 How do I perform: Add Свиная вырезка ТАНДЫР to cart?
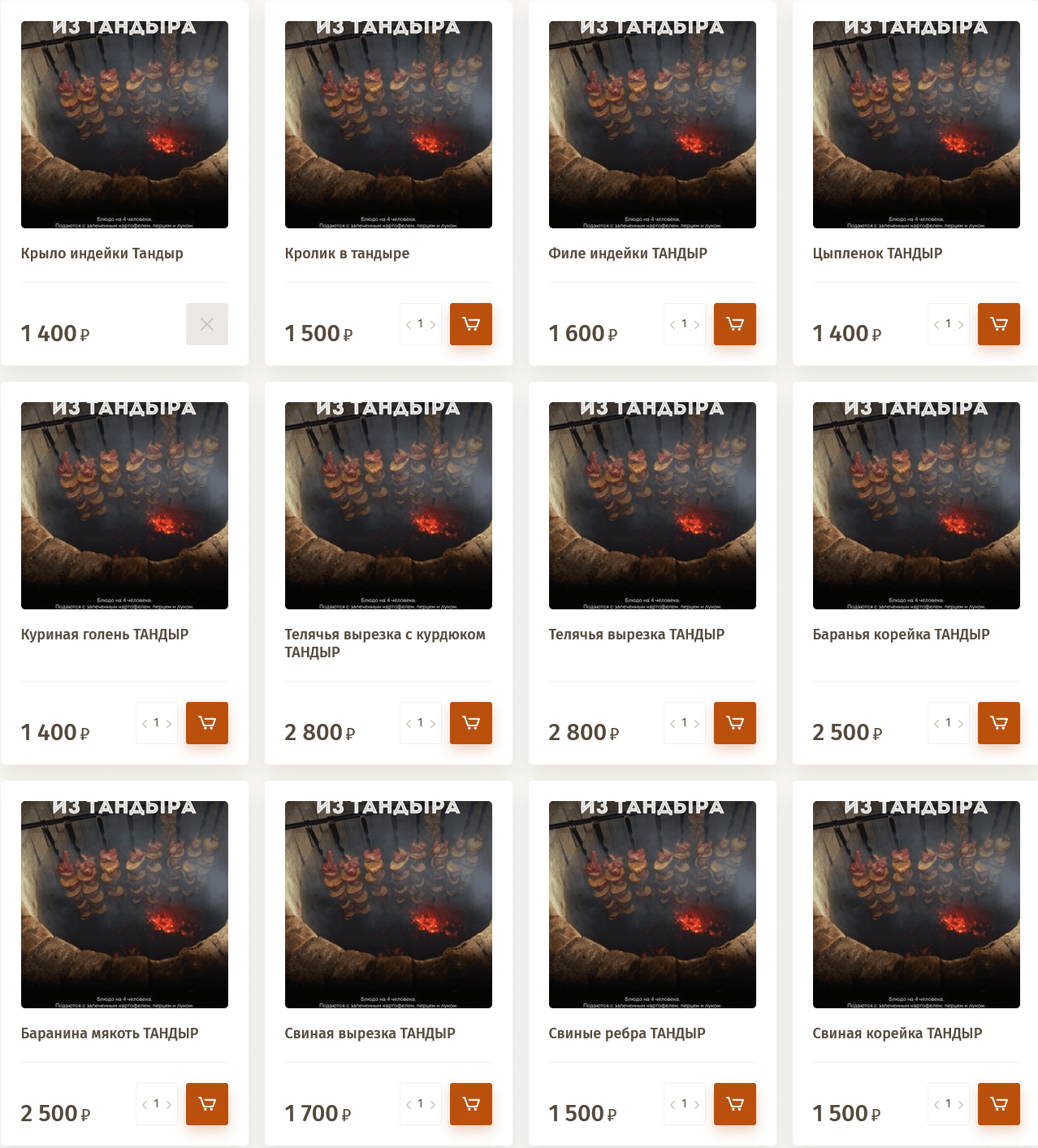470,1104
